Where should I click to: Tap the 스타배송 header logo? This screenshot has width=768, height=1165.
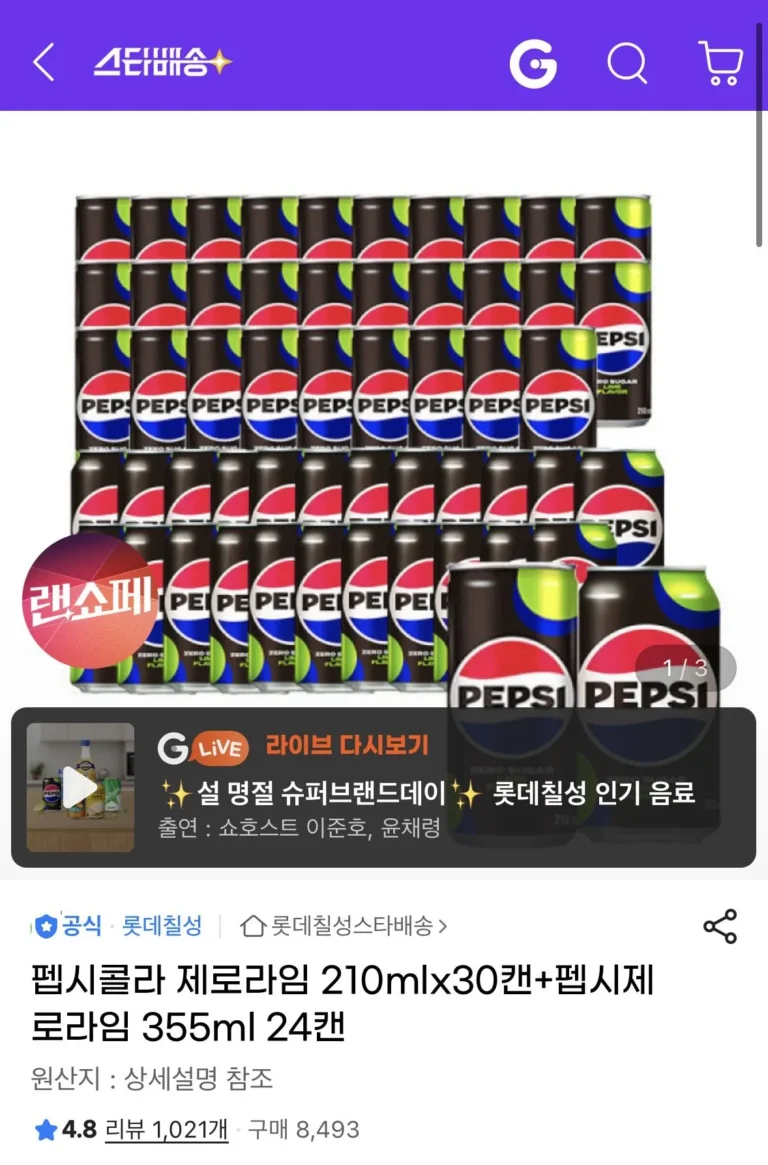pyautogui.click(x=163, y=63)
